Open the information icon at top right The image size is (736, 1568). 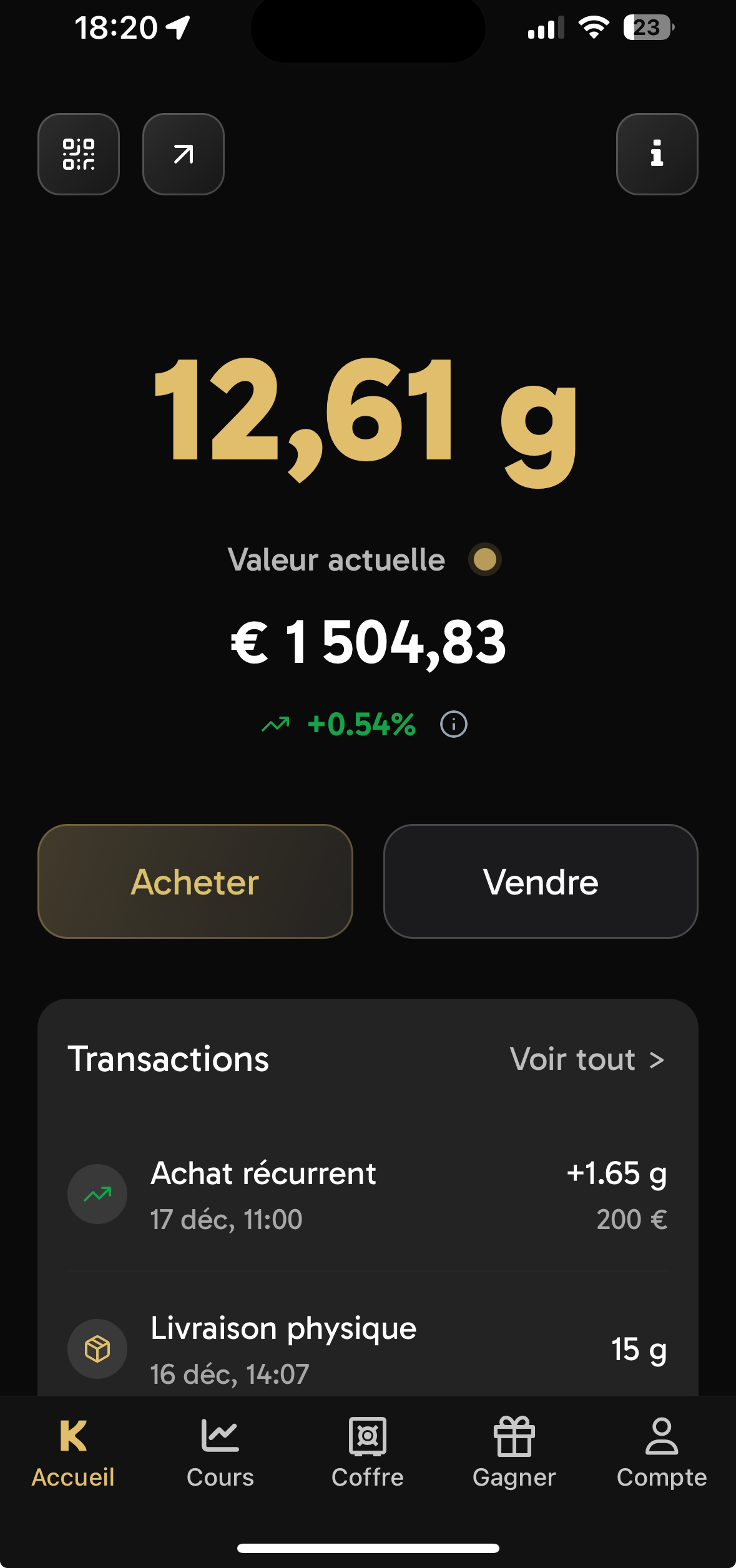click(x=657, y=154)
